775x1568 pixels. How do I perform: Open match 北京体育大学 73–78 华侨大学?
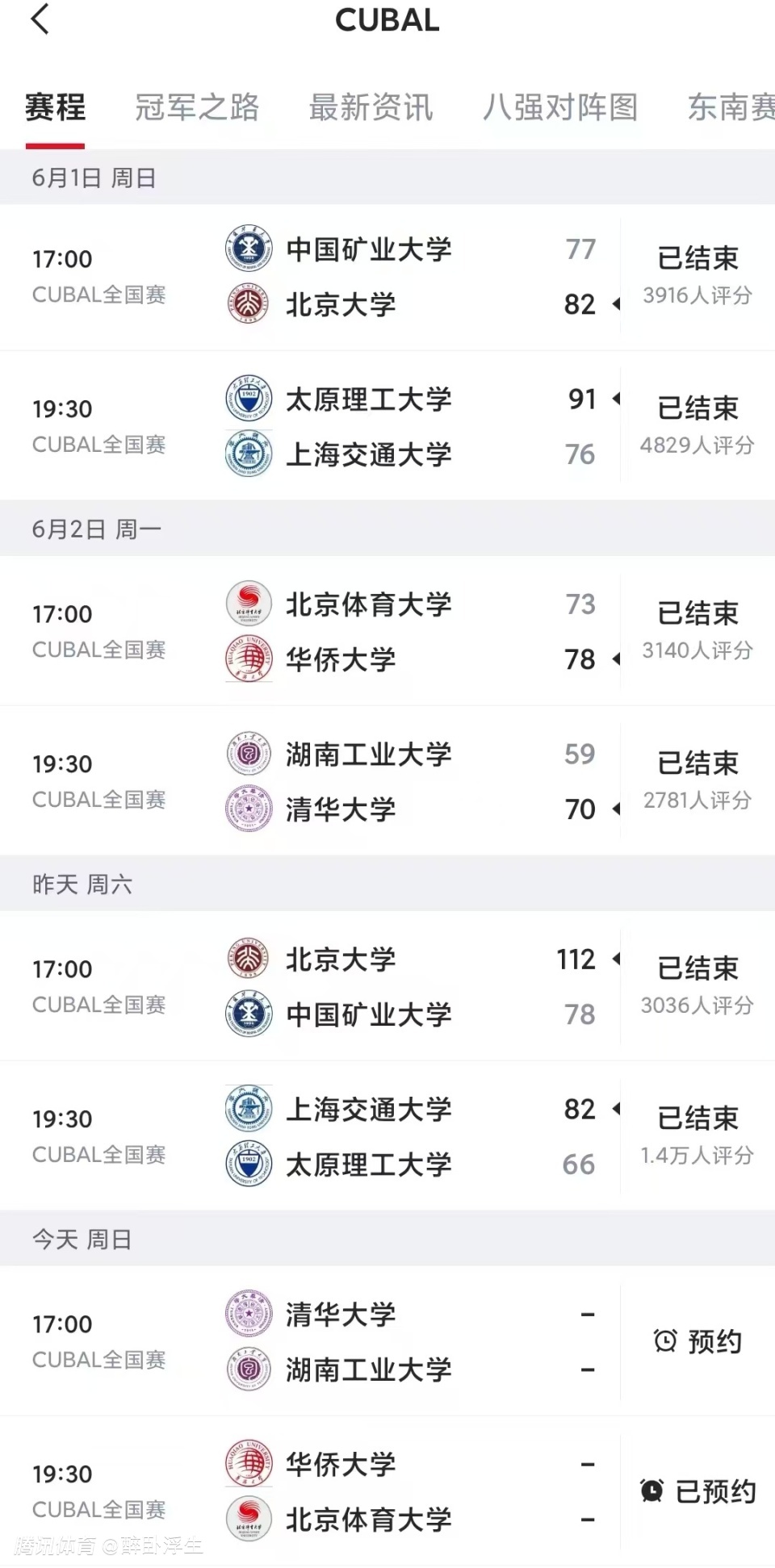tap(387, 631)
